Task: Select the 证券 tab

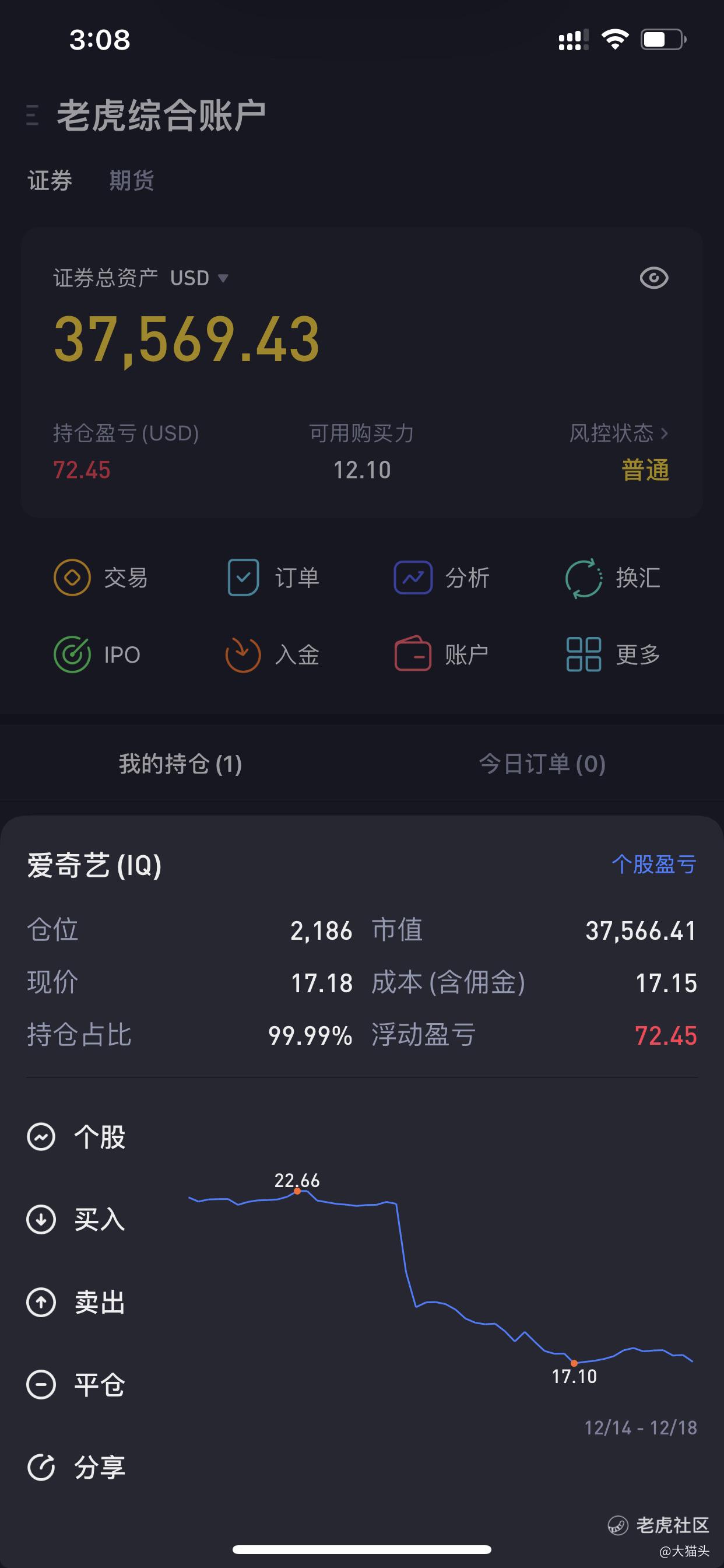Action: click(50, 181)
